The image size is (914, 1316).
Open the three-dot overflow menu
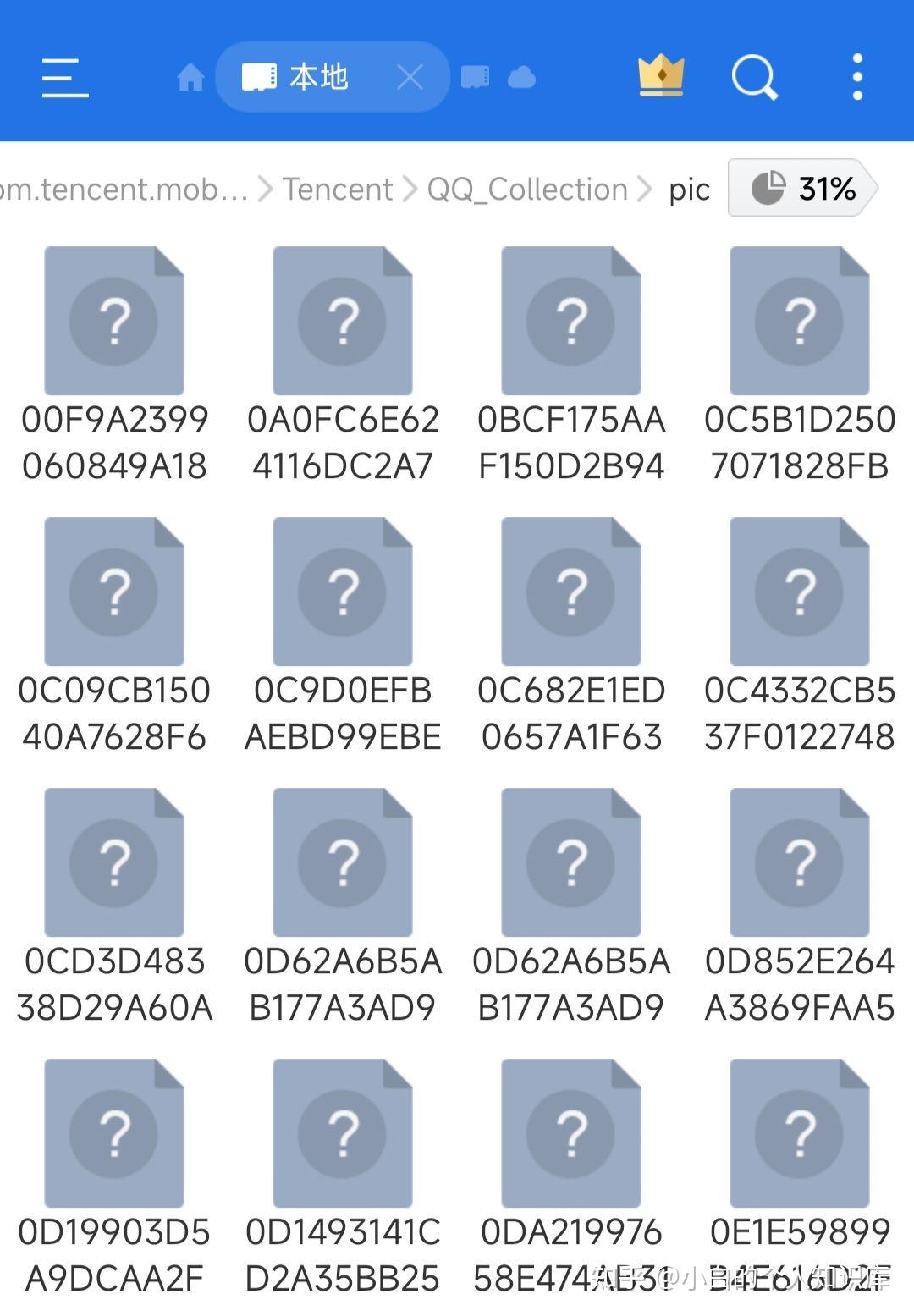click(857, 78)
